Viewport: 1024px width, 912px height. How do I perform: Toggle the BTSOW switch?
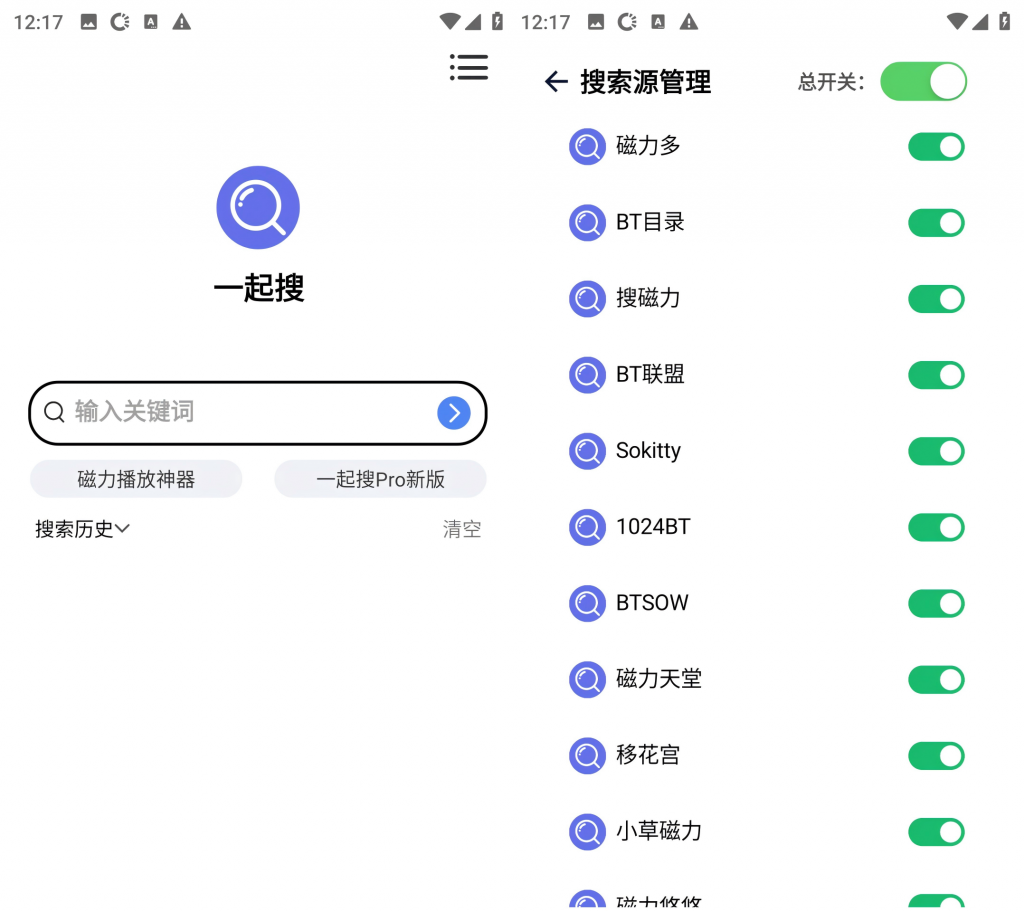[936, 603]
